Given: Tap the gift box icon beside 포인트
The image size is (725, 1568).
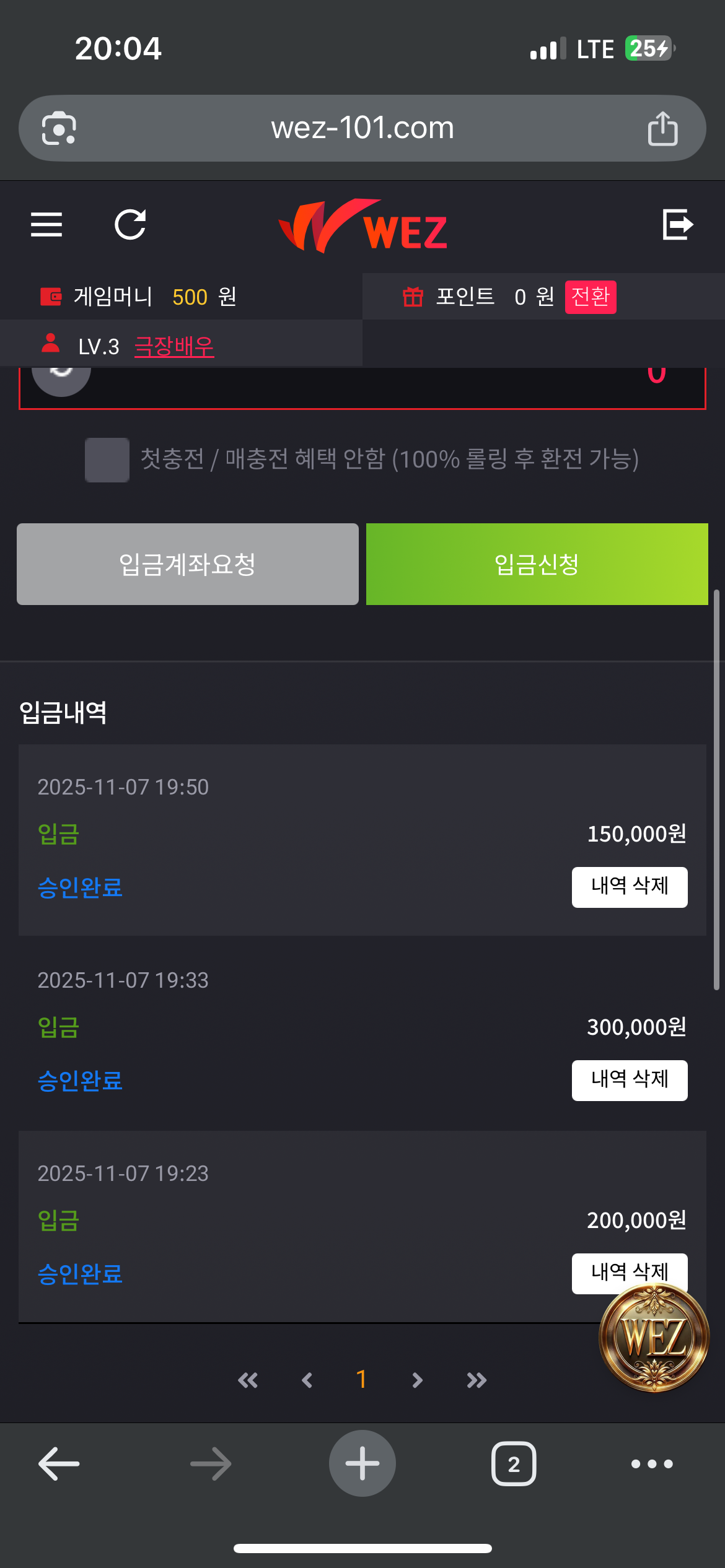Looking at the screenshot, I should (413, 297).
